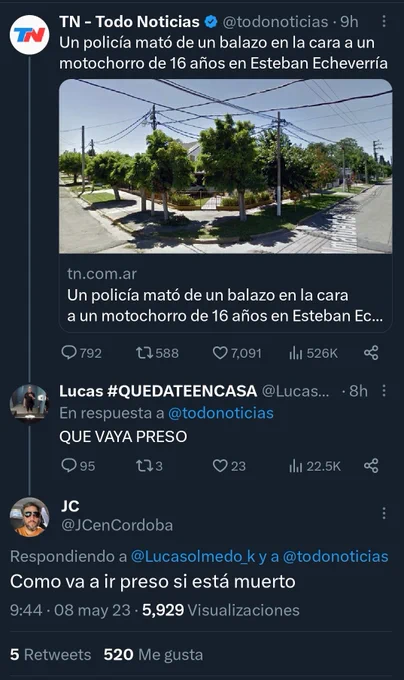Open overflow menu on JC's tweet
This screenshot has width=404, height=680.
[x=384, y=513]
